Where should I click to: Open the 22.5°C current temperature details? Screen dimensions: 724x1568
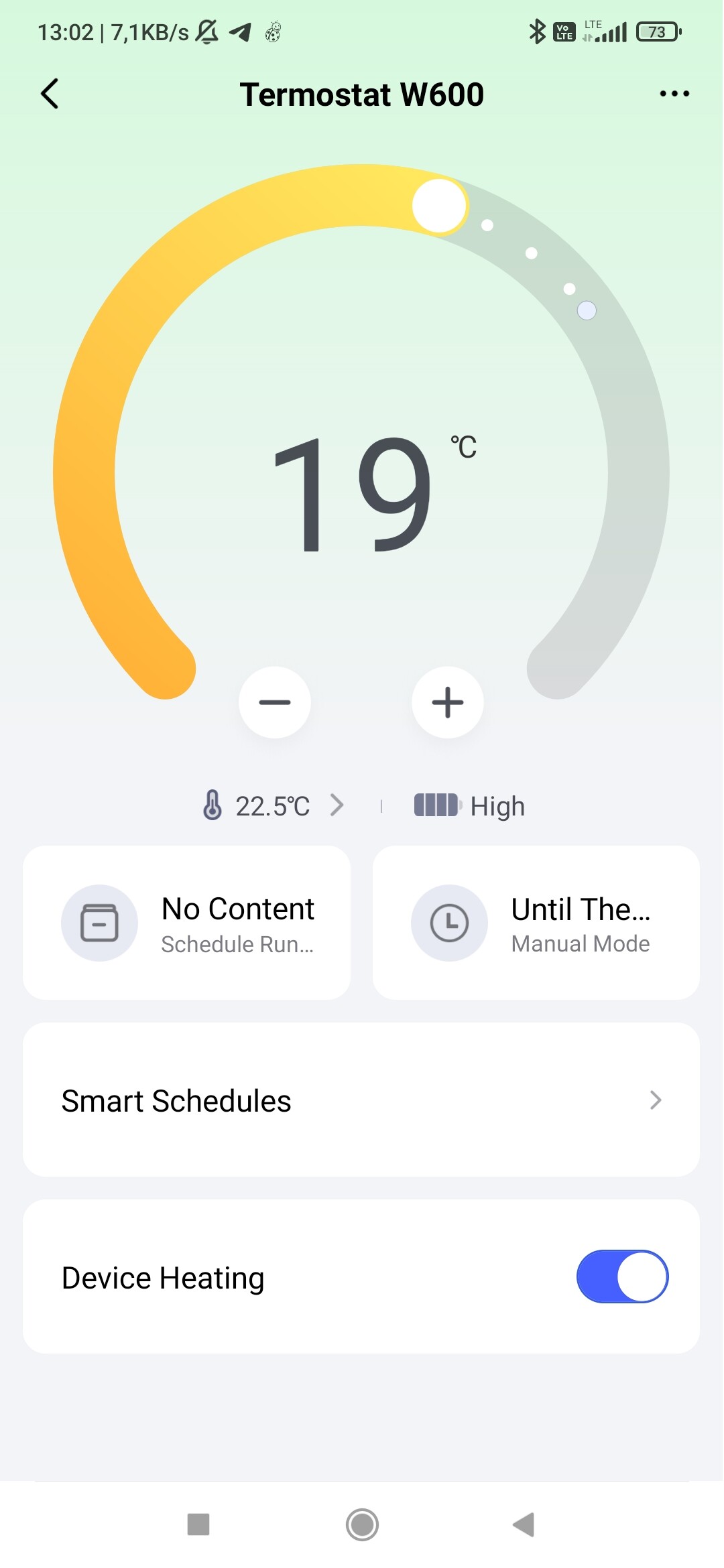[274, 805]
